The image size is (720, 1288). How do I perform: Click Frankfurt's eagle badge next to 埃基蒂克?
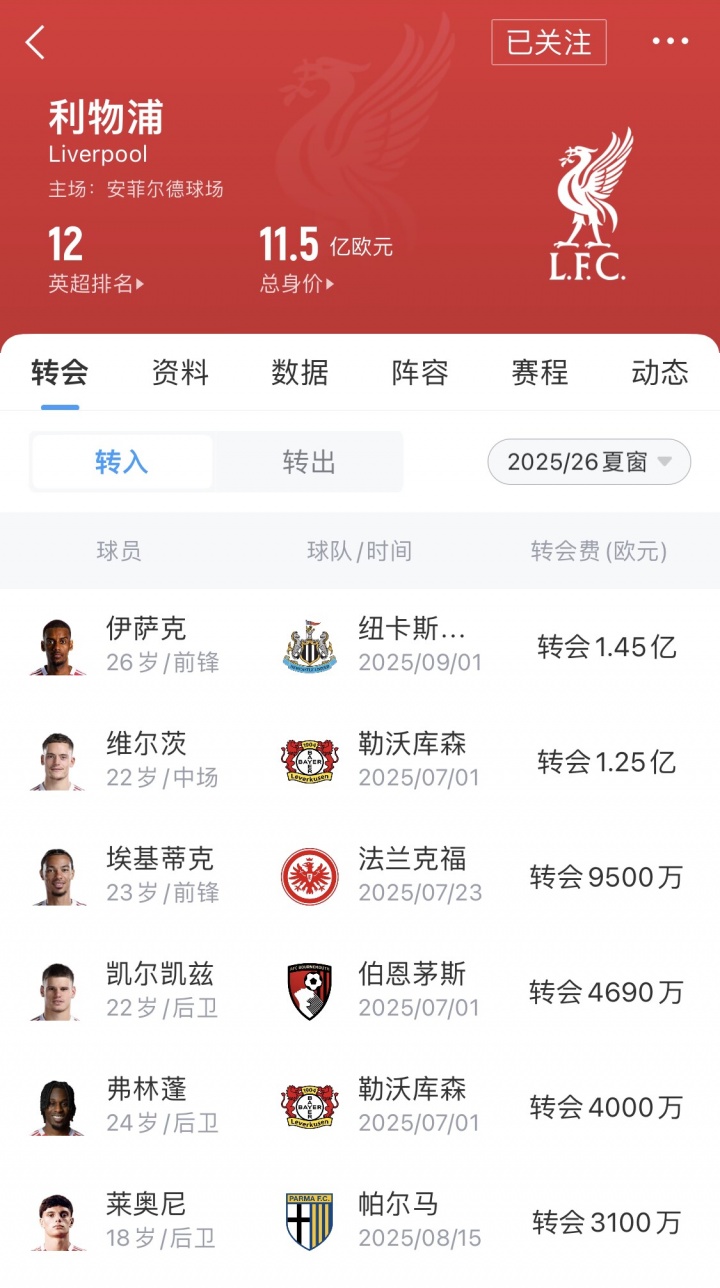[x=309, y=875]
